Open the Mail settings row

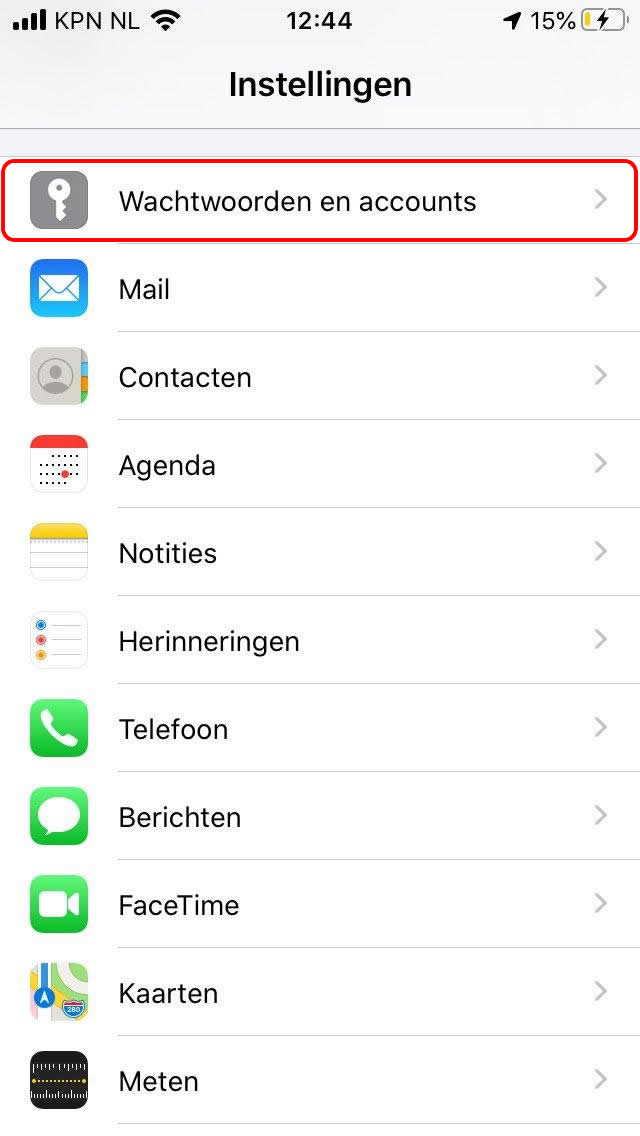(320, 288)
